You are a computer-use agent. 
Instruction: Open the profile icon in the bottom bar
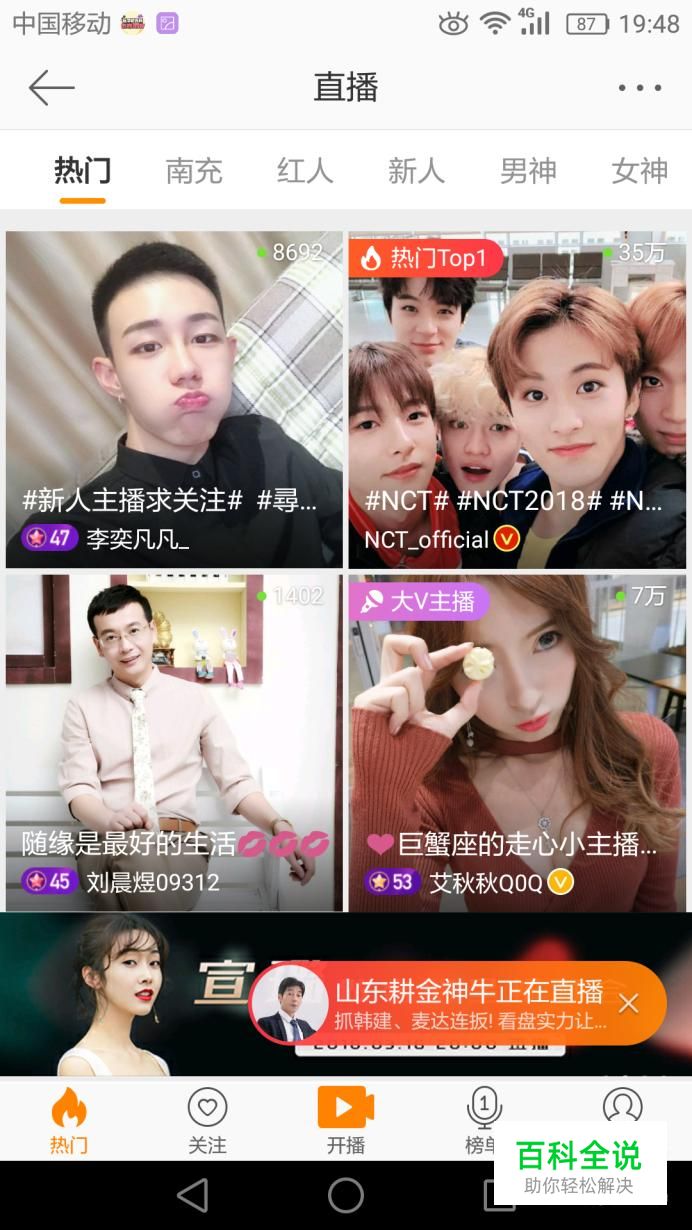[622, 1106]
